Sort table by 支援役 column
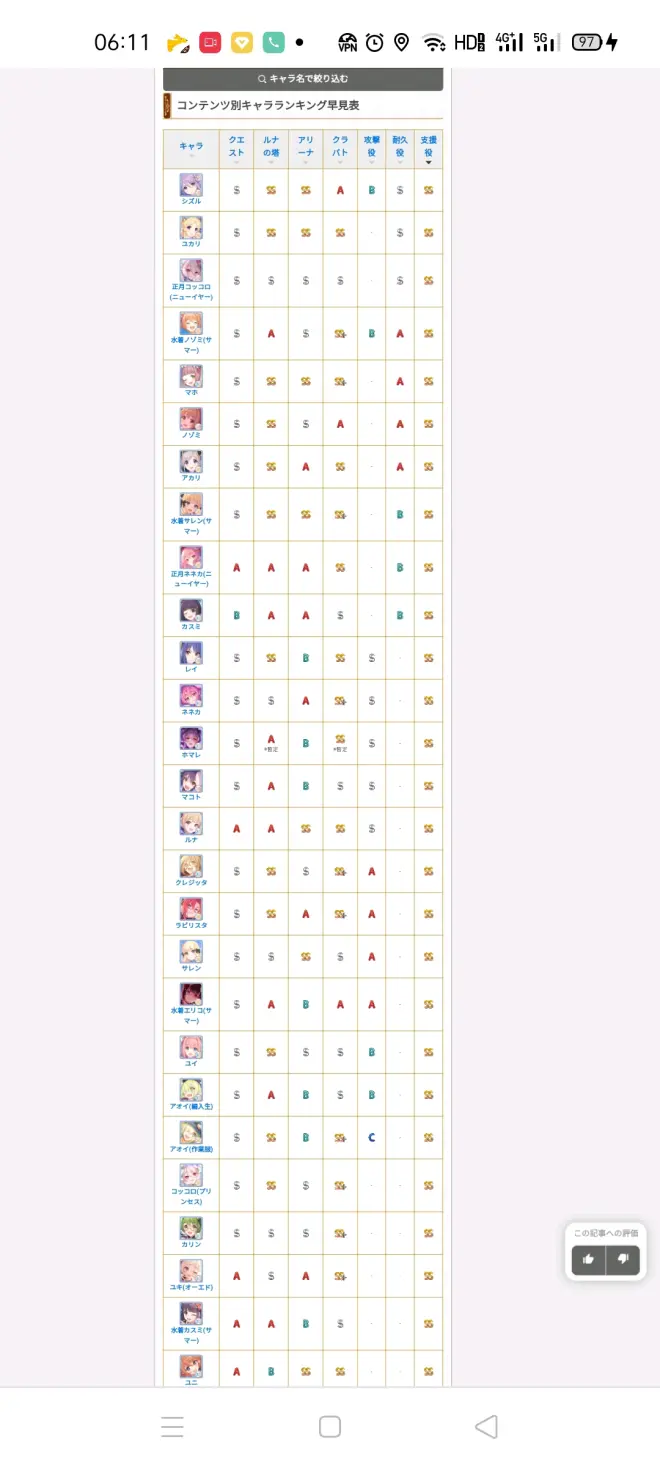 [428, 147]
